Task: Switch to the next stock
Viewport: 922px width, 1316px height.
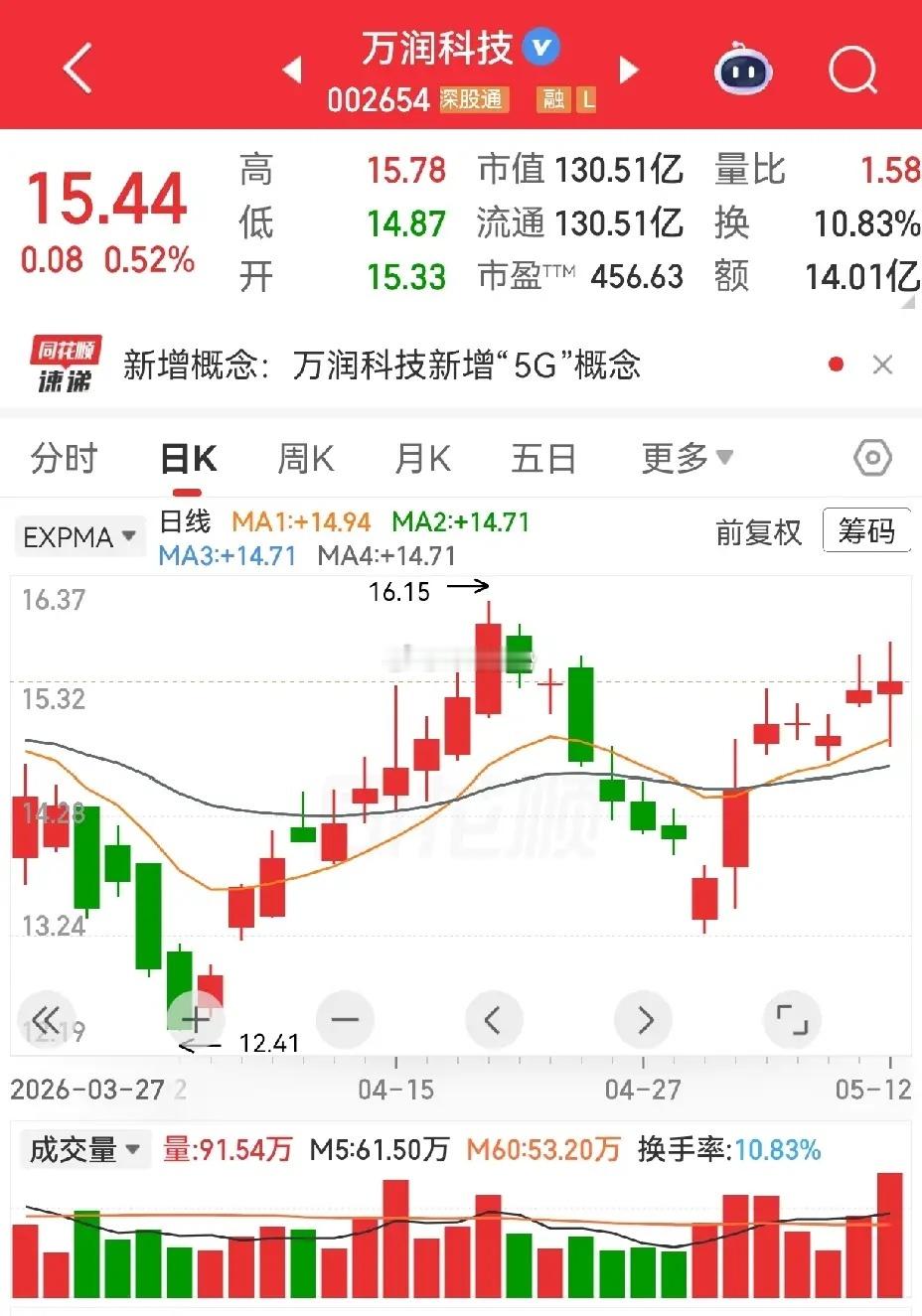Action: (628, 70)
